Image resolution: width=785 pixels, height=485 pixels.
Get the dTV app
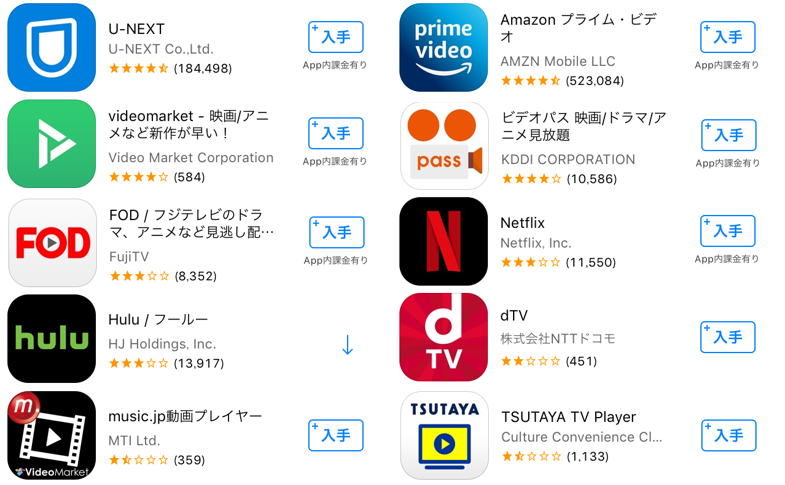(x=728, y=337)
